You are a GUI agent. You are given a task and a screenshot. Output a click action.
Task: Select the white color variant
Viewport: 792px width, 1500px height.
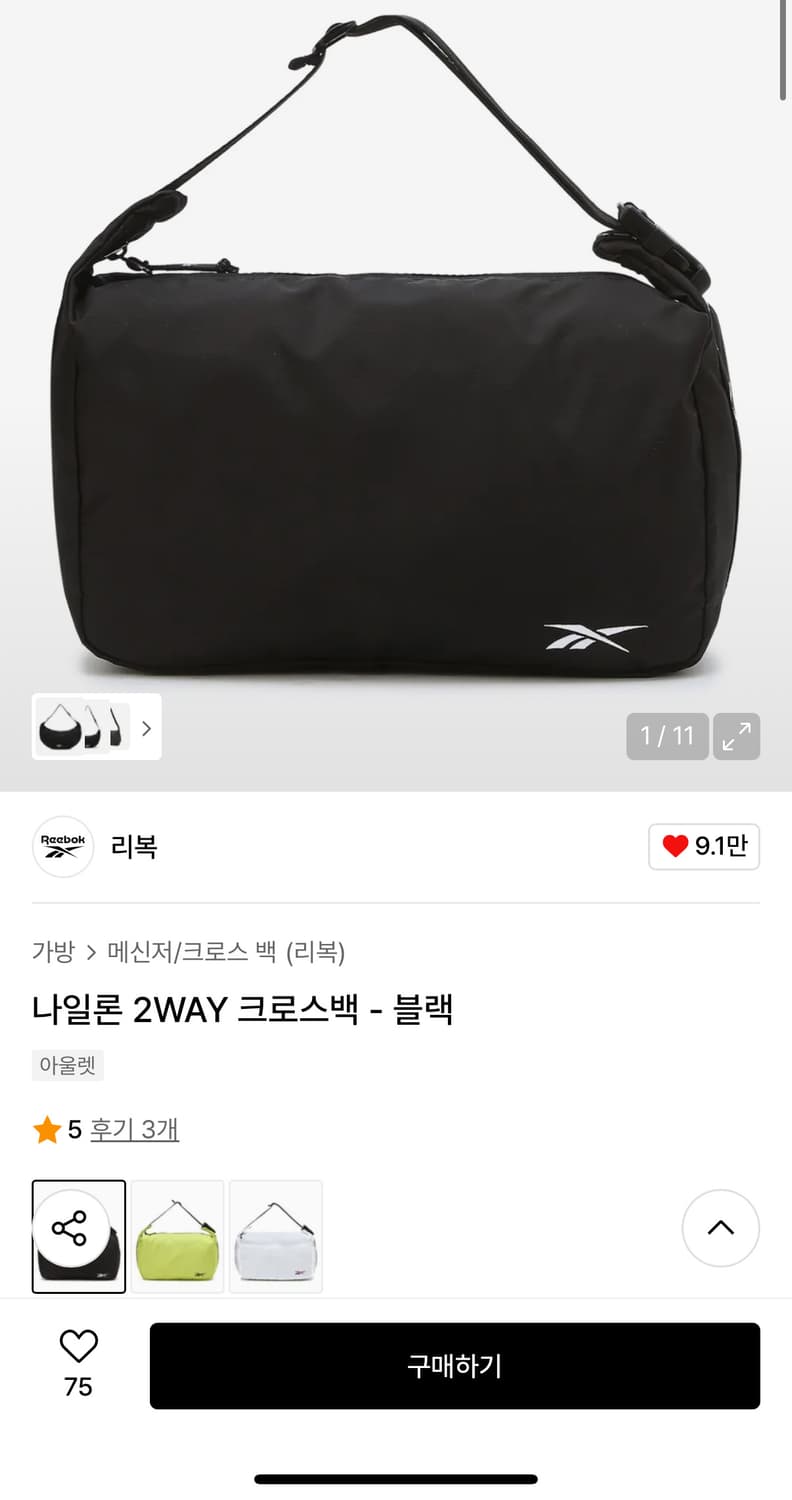click(x=276, y=1236)
